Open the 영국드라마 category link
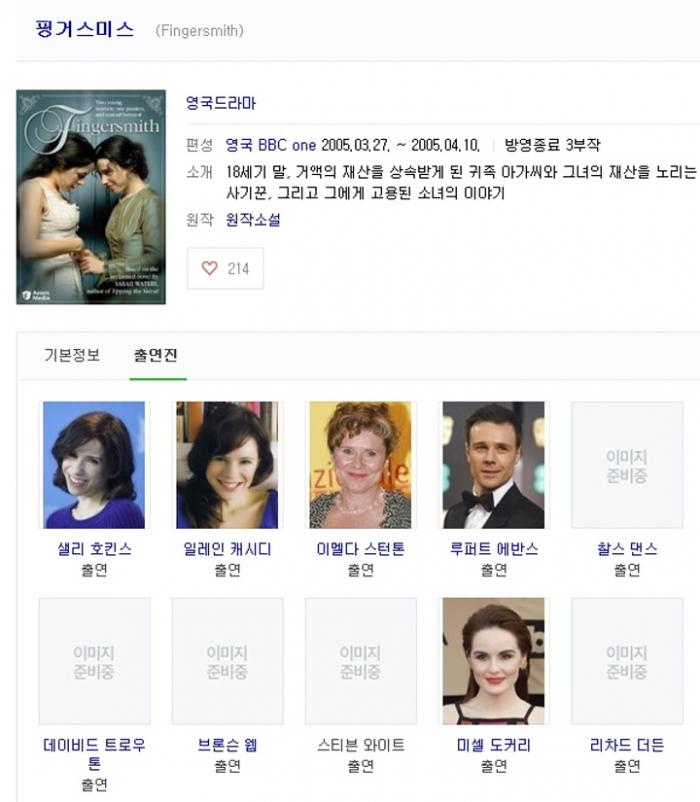 click(220, 102)
